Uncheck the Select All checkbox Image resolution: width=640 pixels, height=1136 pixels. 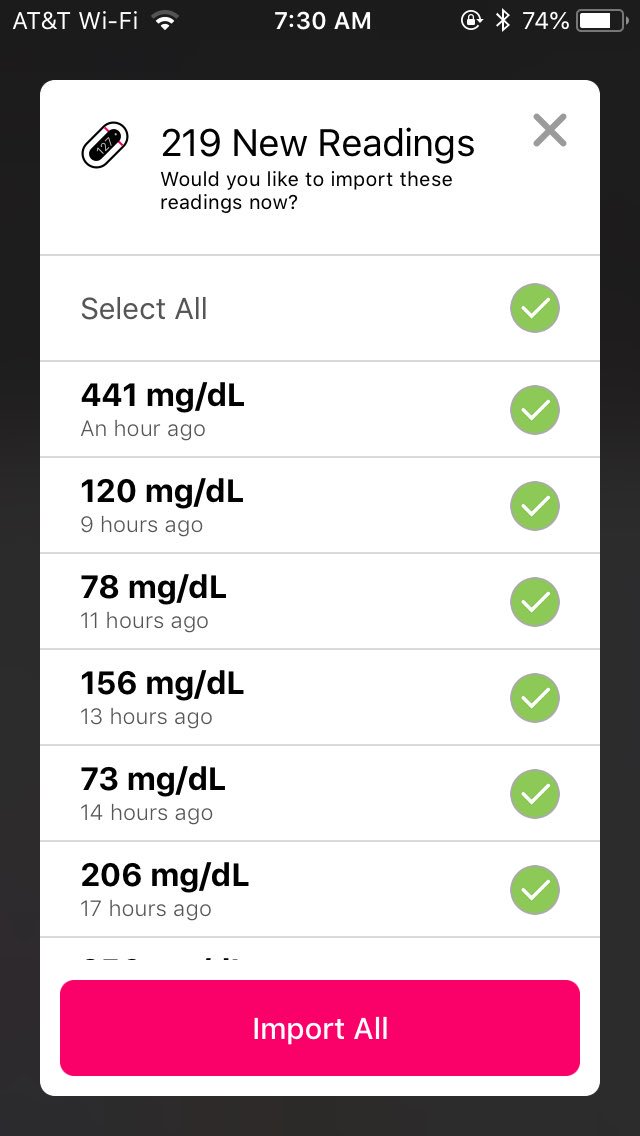(535, 308)
